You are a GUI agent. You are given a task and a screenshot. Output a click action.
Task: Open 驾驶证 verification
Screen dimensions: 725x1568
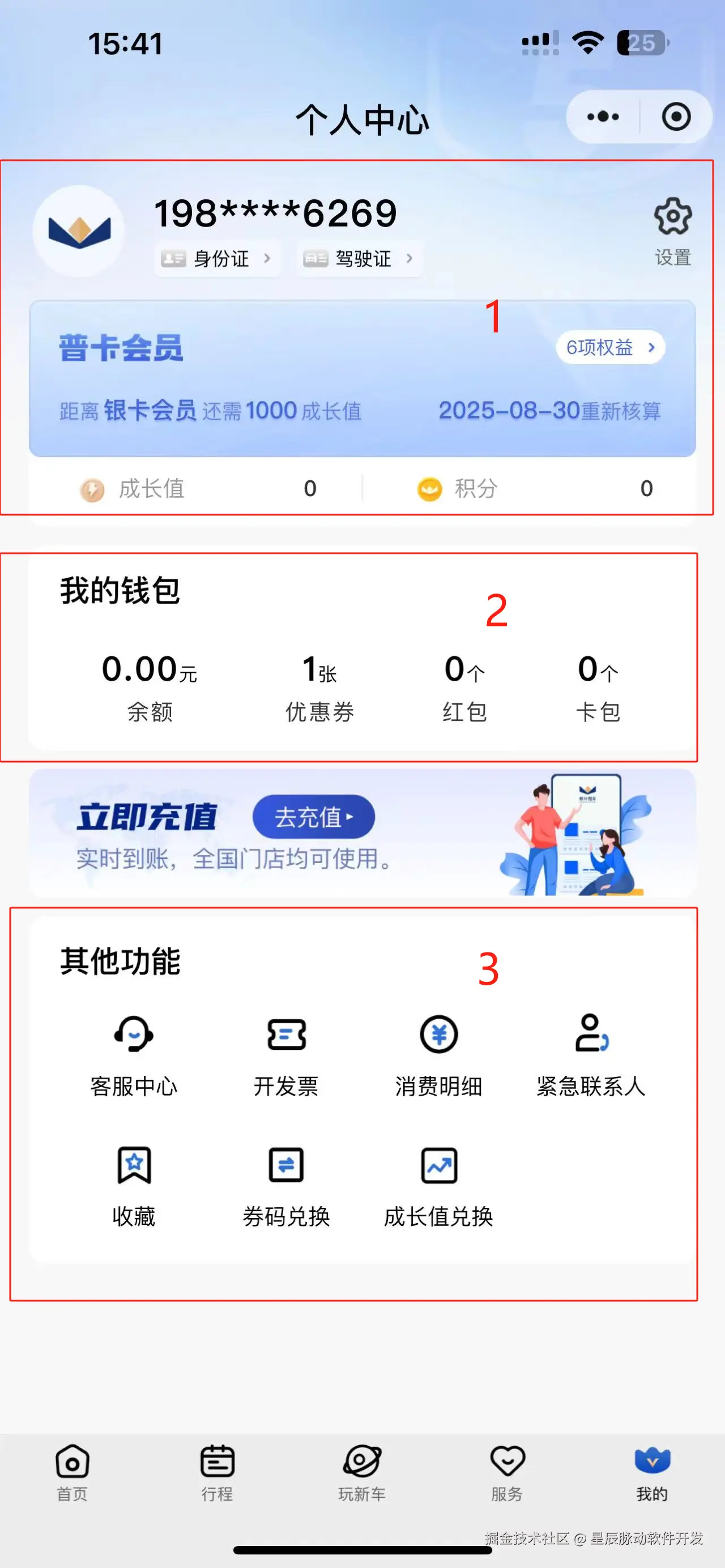(360, 259)
